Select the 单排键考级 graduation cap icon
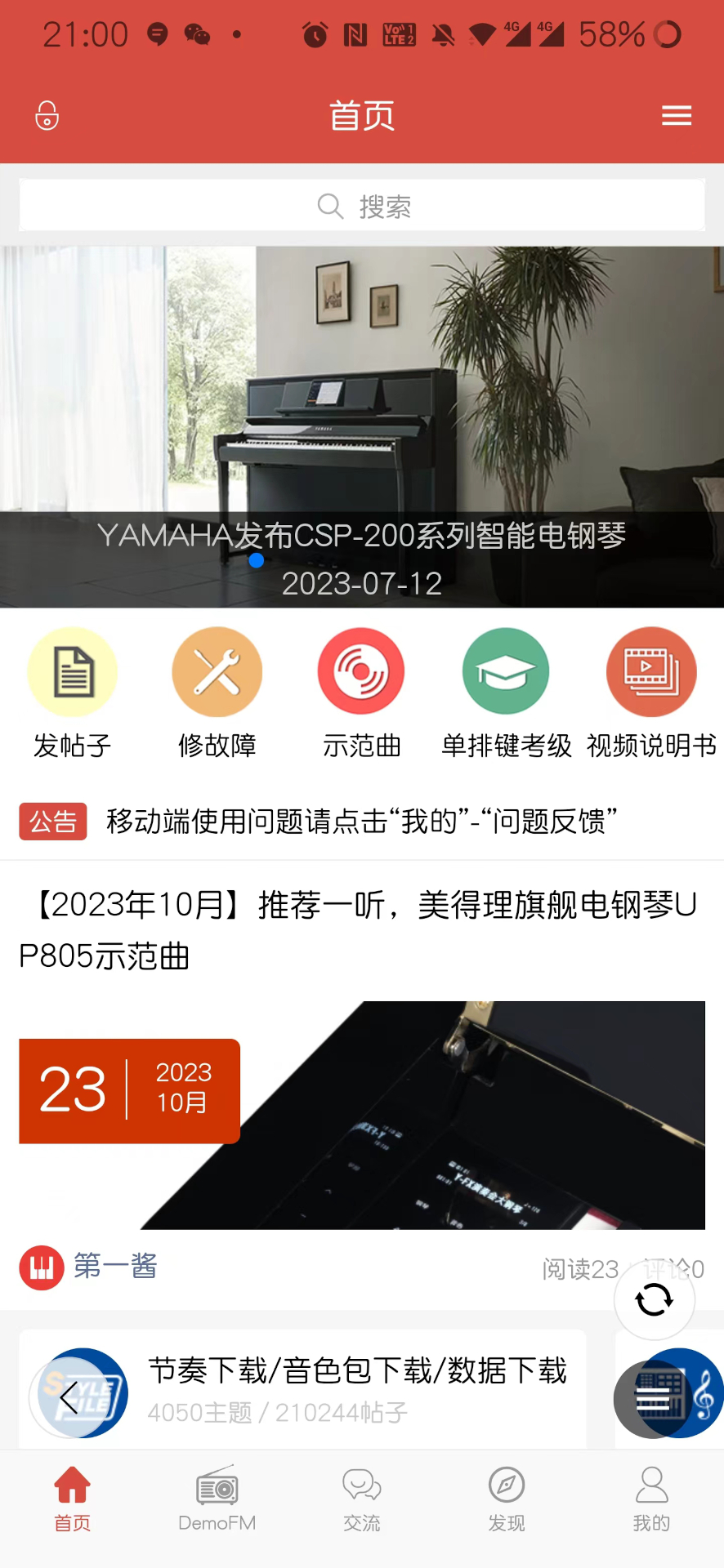This screenshot has height=1568, width=724. click(505, 670)
